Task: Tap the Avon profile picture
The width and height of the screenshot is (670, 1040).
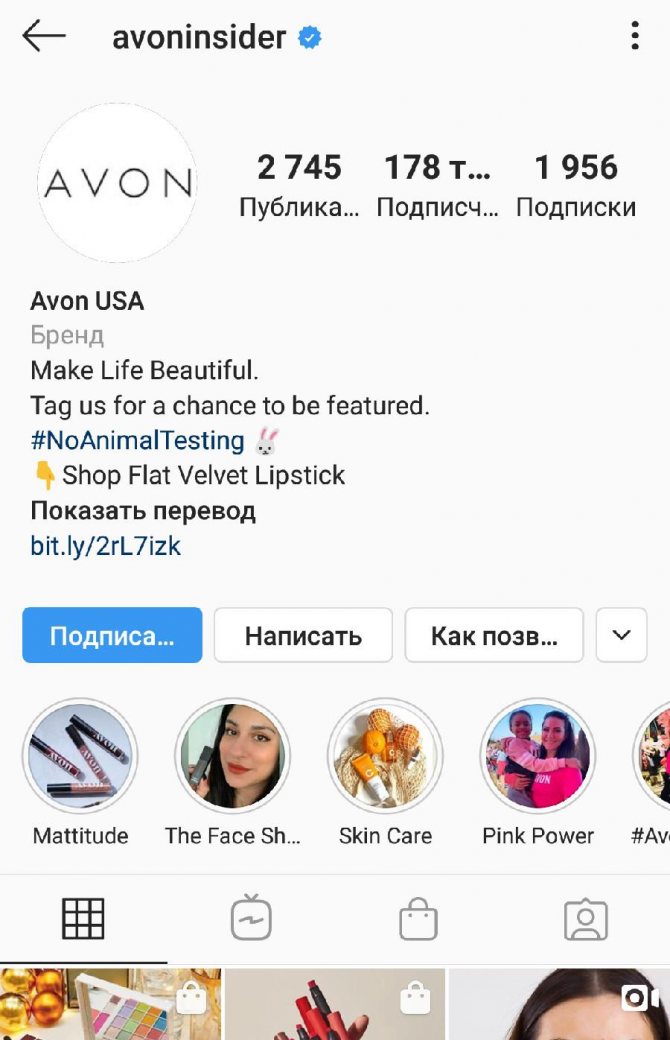Action: tap(117, 182)
